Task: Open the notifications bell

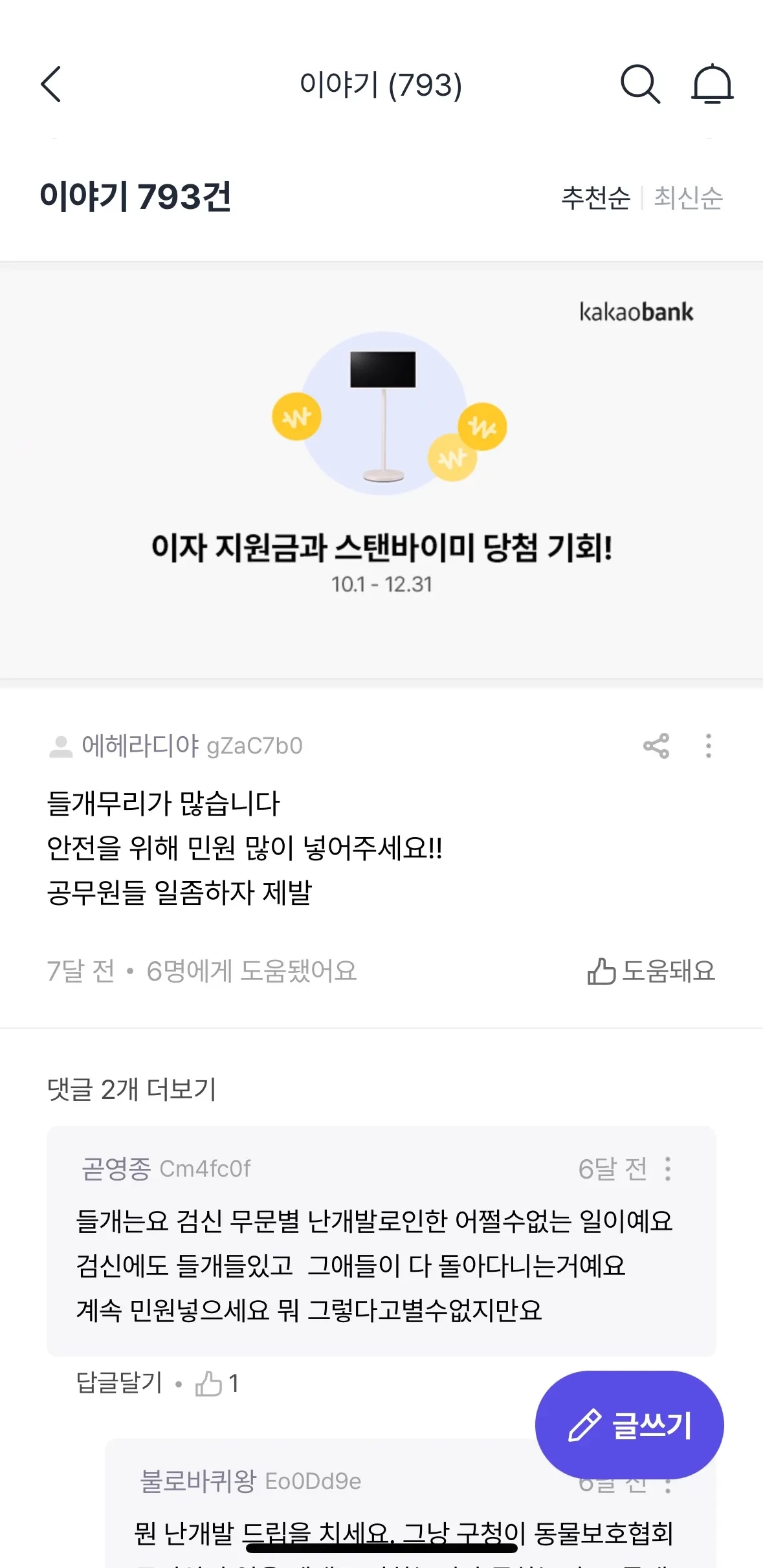Action: click(x=712, y=84)
